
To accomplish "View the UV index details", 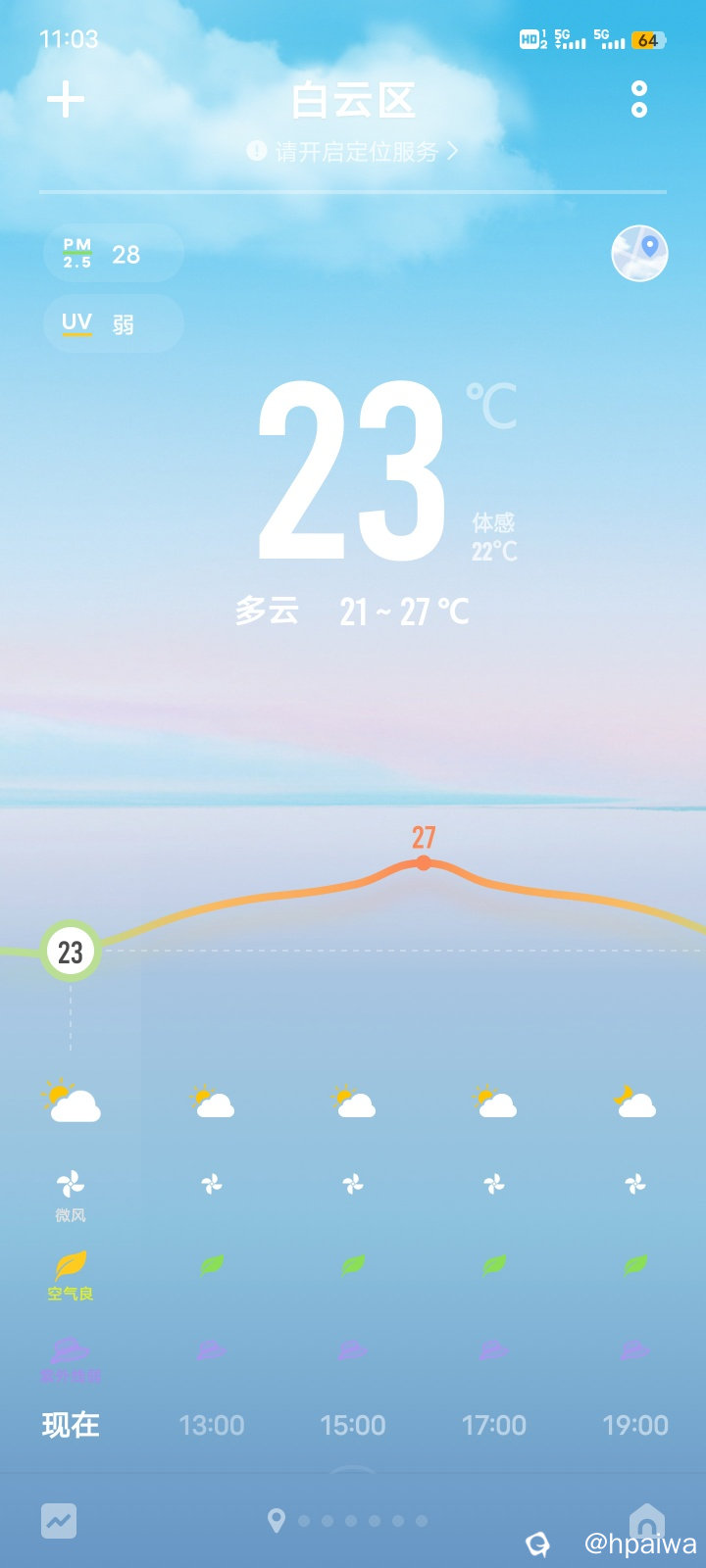I will pyautogui.click(x=113, y=323).
